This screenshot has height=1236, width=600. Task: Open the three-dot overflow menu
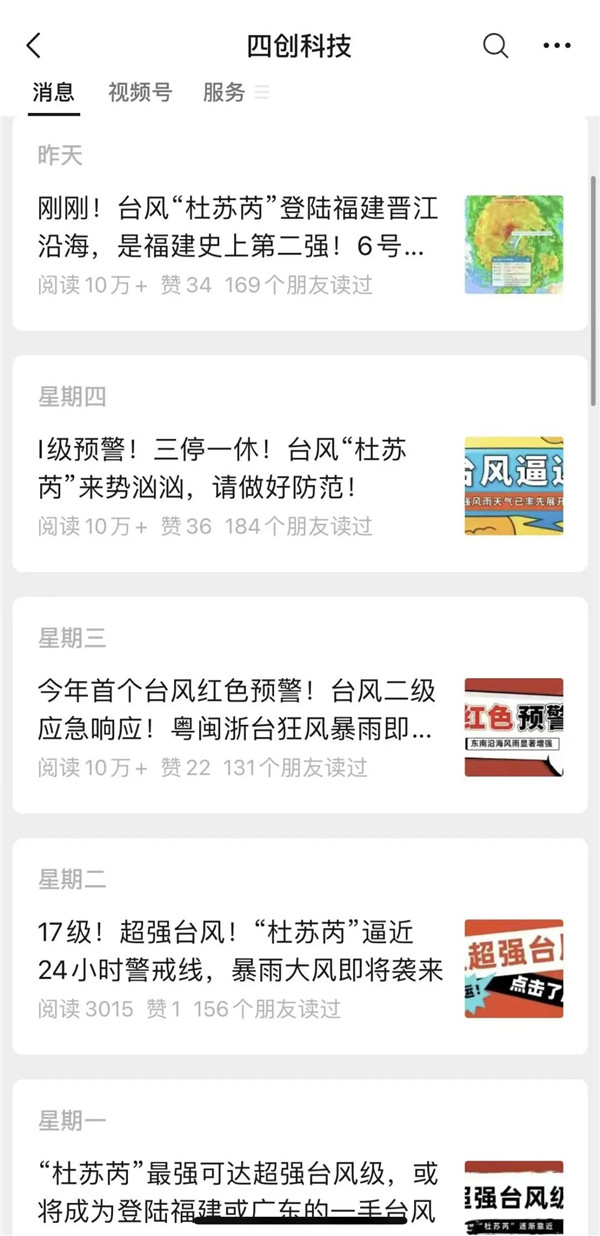tap(557, 46)
